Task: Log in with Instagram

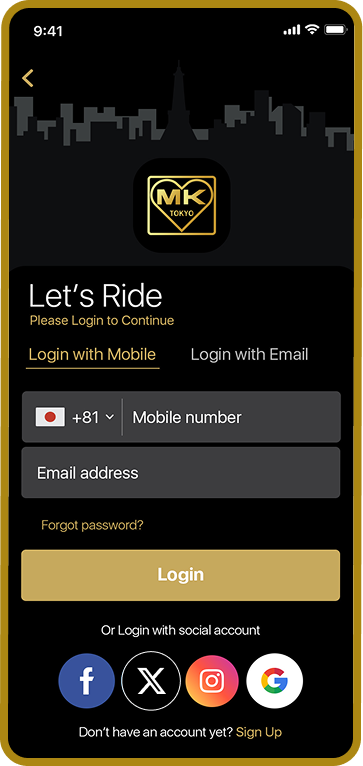Action: coord(212,681)
